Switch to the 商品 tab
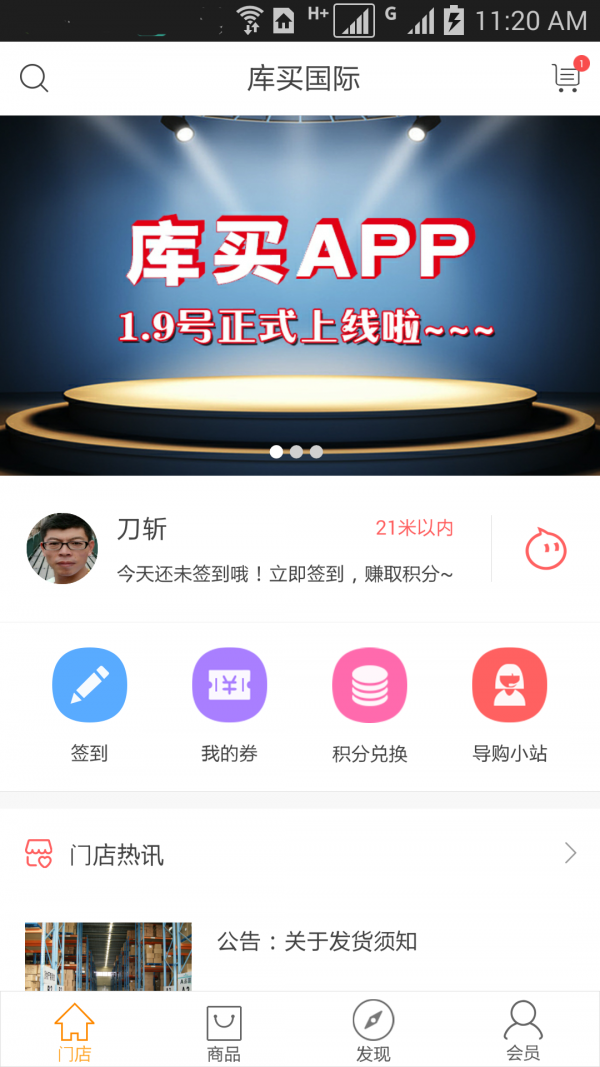This screenshot has height=1067, width=600. pyautogui.click(x=223, y=1031)
